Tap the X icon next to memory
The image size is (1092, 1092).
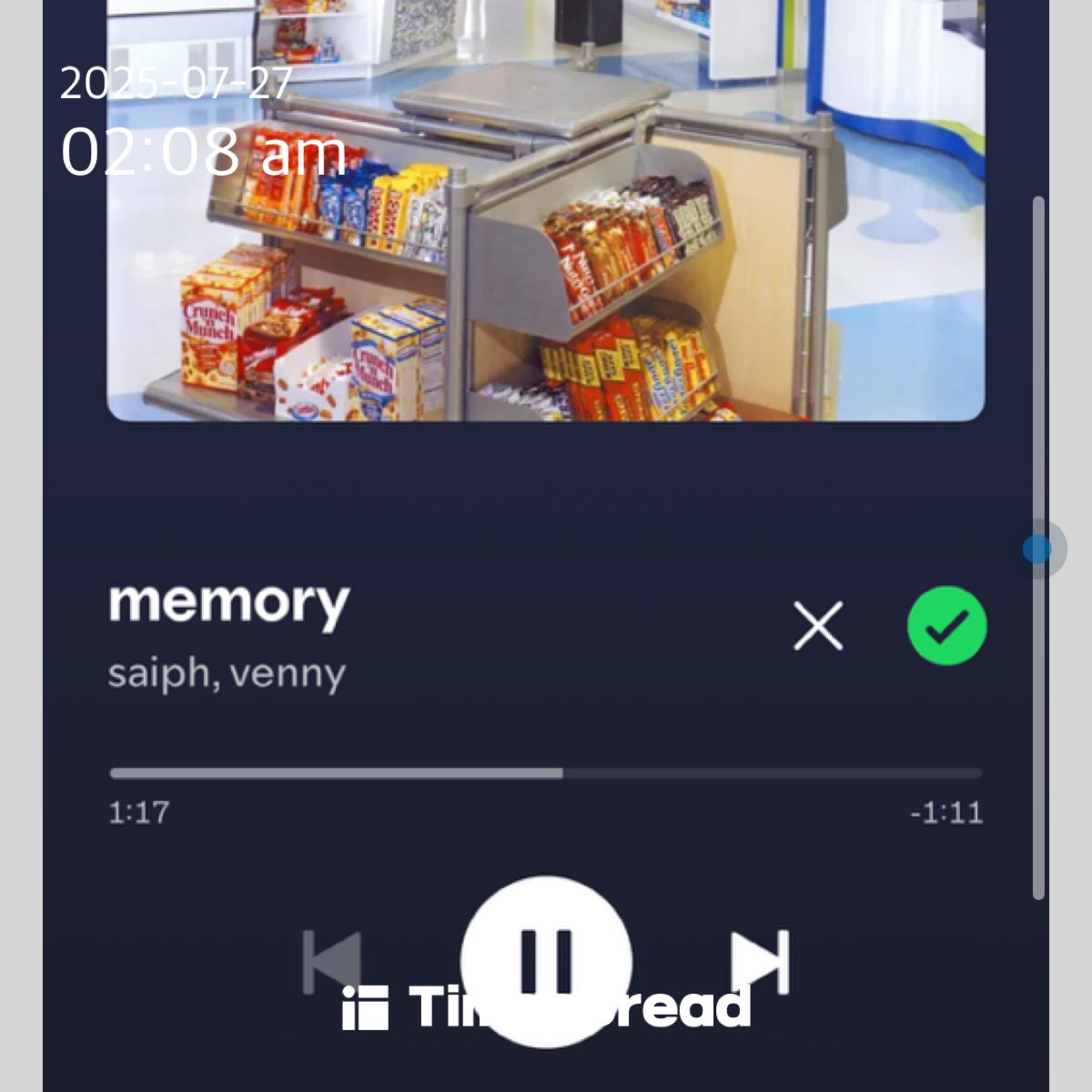[818, 626]
